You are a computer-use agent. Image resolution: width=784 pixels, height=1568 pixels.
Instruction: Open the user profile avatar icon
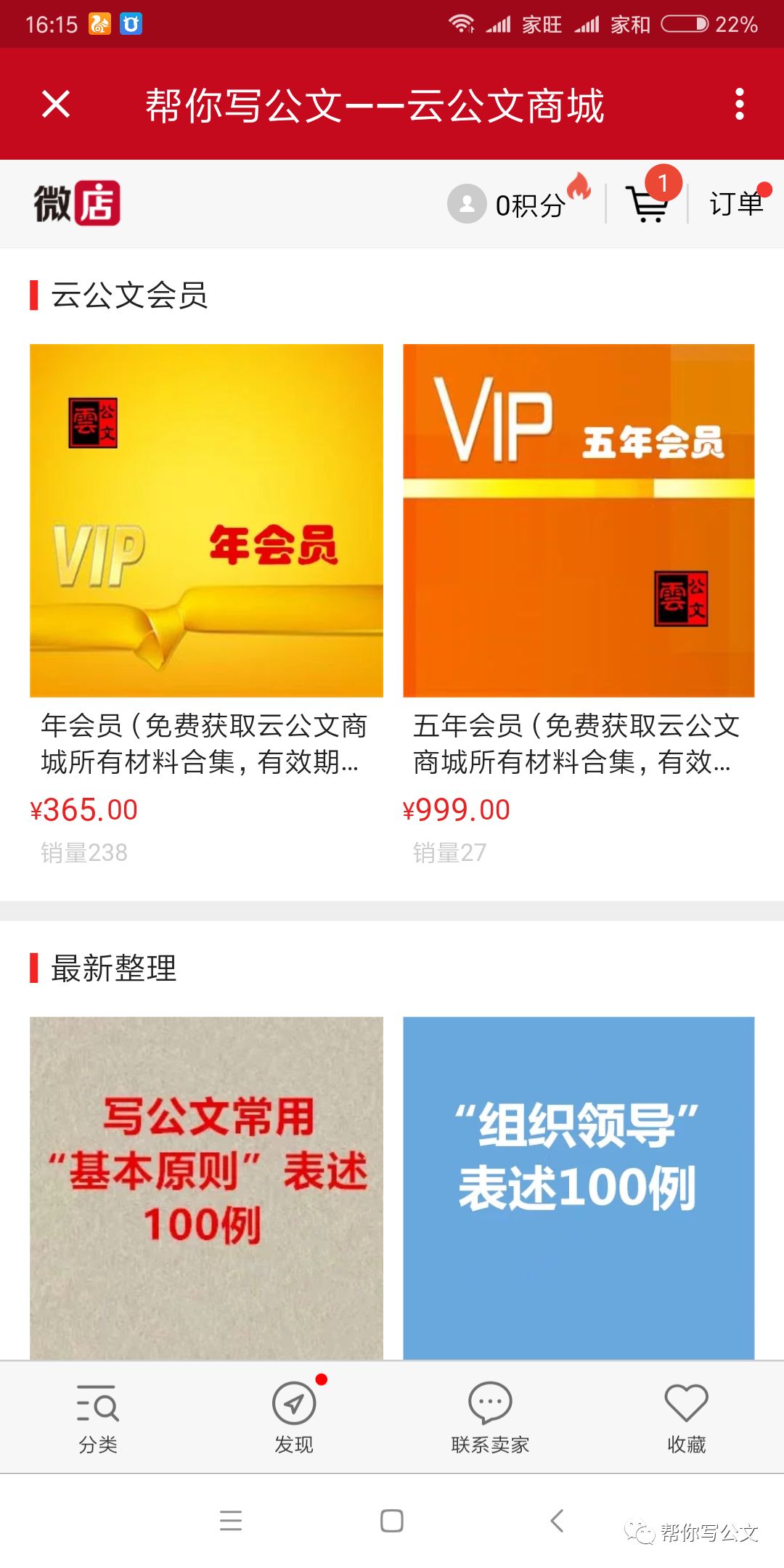coord(467,204)
